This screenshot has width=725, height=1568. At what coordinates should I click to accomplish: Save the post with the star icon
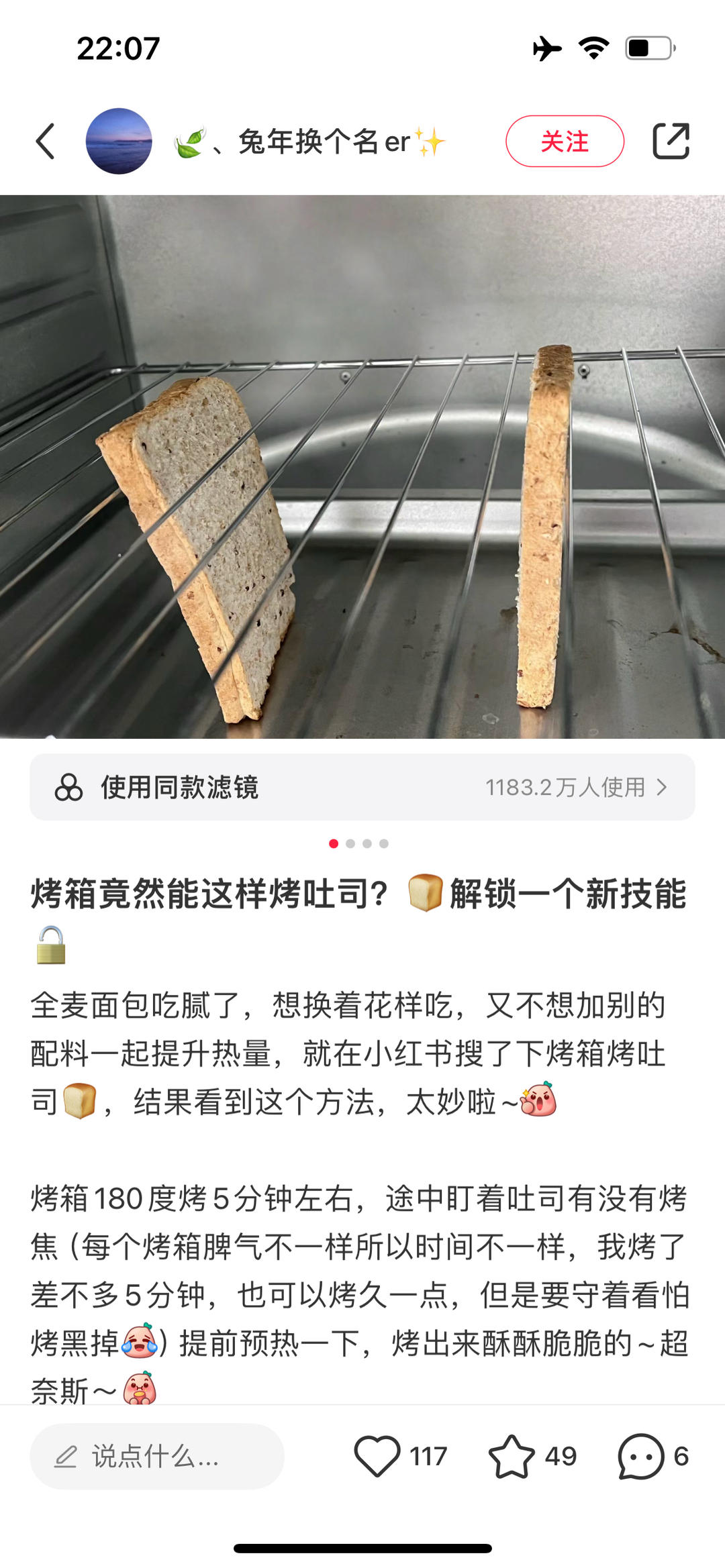click(x=512, y=1457)
